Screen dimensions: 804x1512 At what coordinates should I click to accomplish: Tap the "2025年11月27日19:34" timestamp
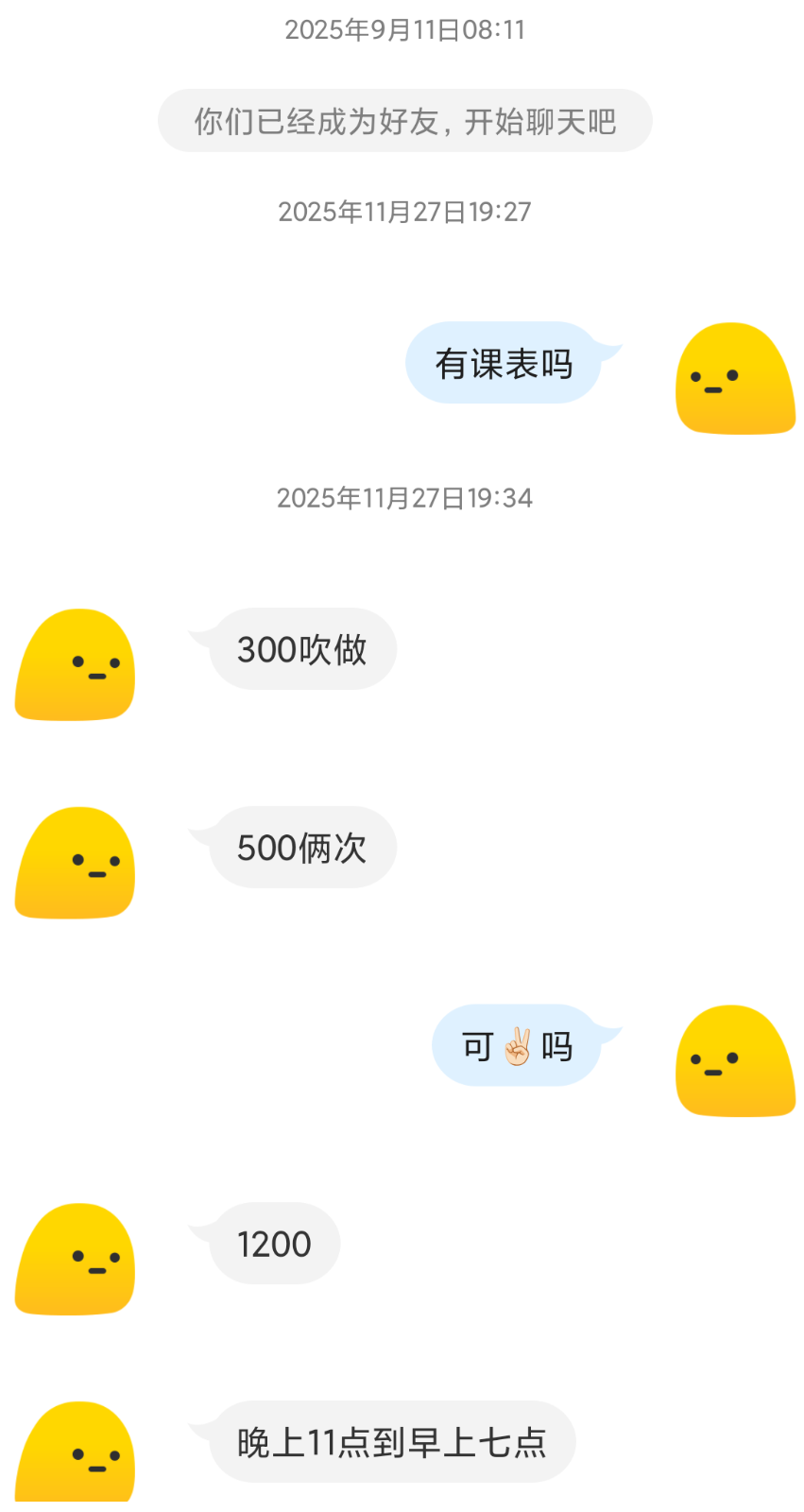click(403, 497)
